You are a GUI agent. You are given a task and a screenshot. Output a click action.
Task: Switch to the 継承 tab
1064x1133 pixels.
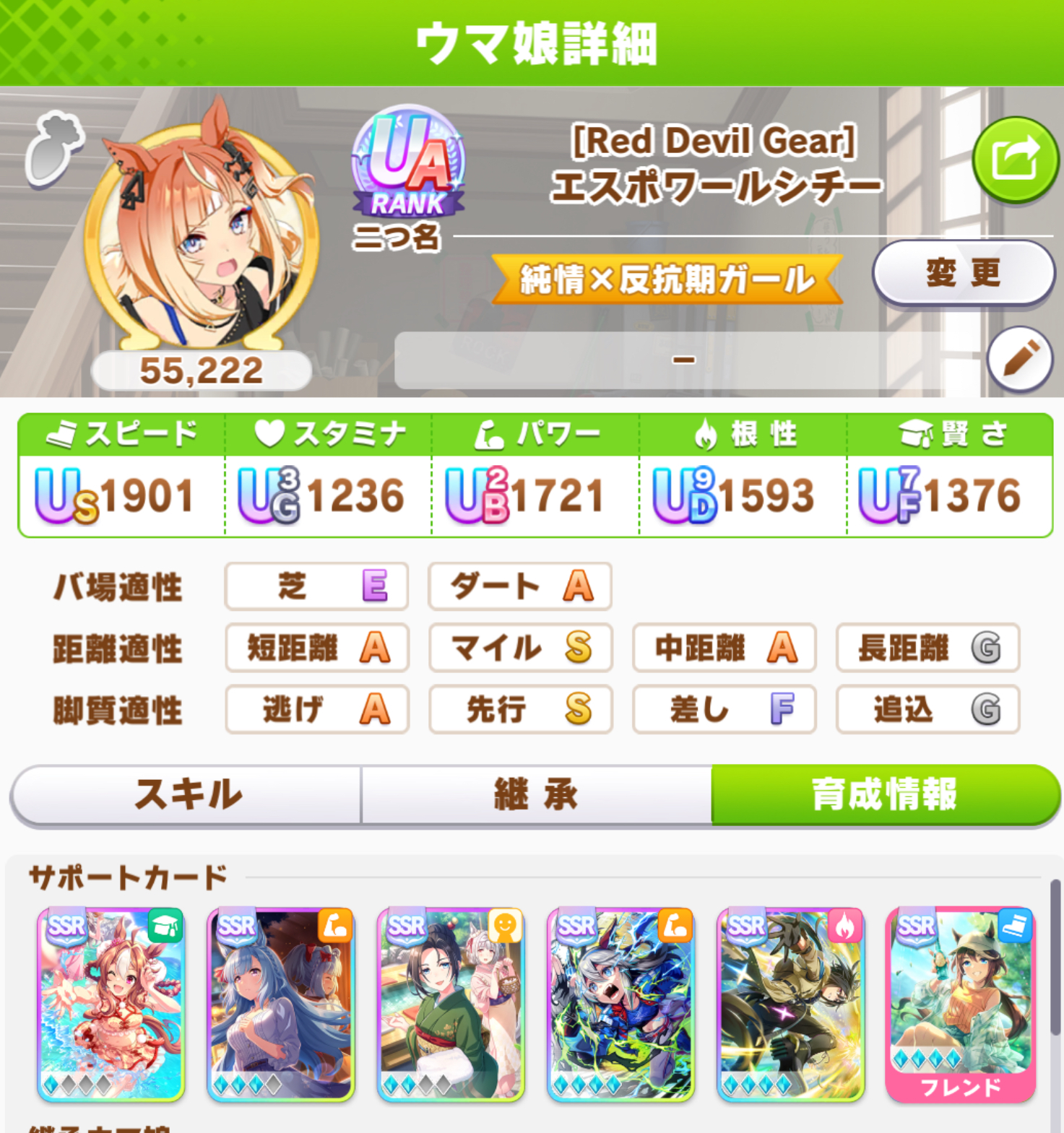[x=536, y=794]
